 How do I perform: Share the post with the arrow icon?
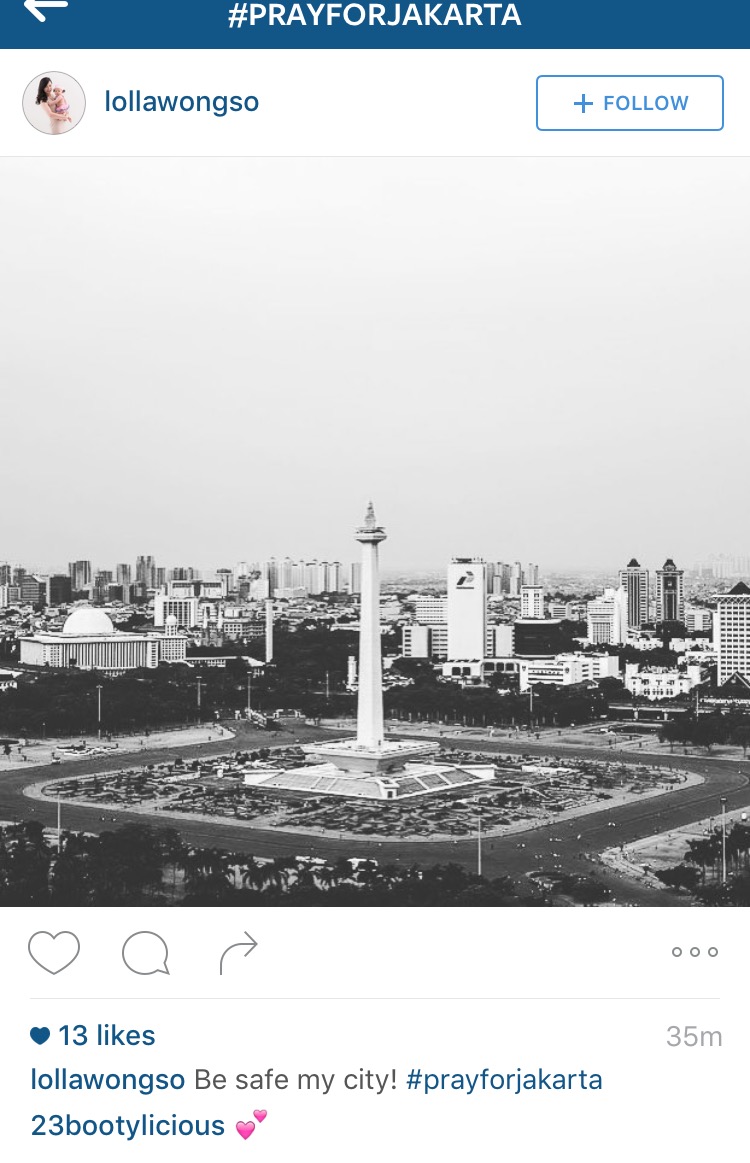(x=238, y=952)
